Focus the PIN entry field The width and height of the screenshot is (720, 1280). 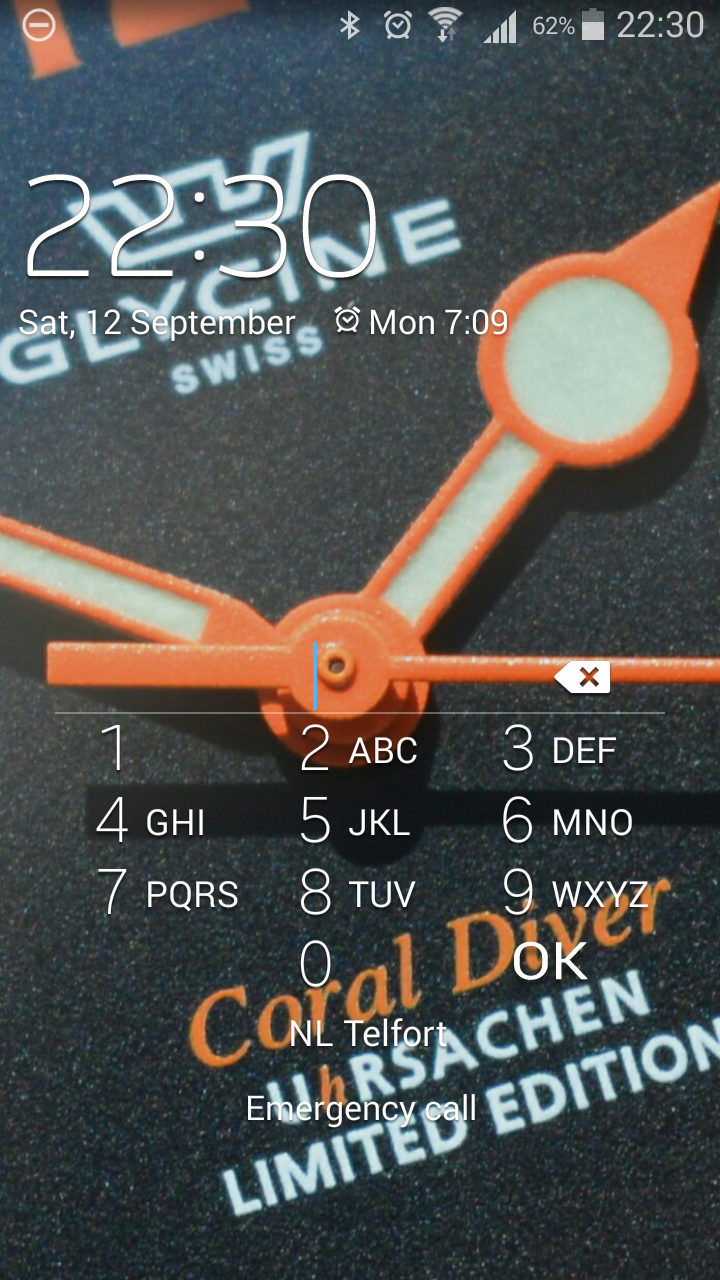click(x=300, y=676)
